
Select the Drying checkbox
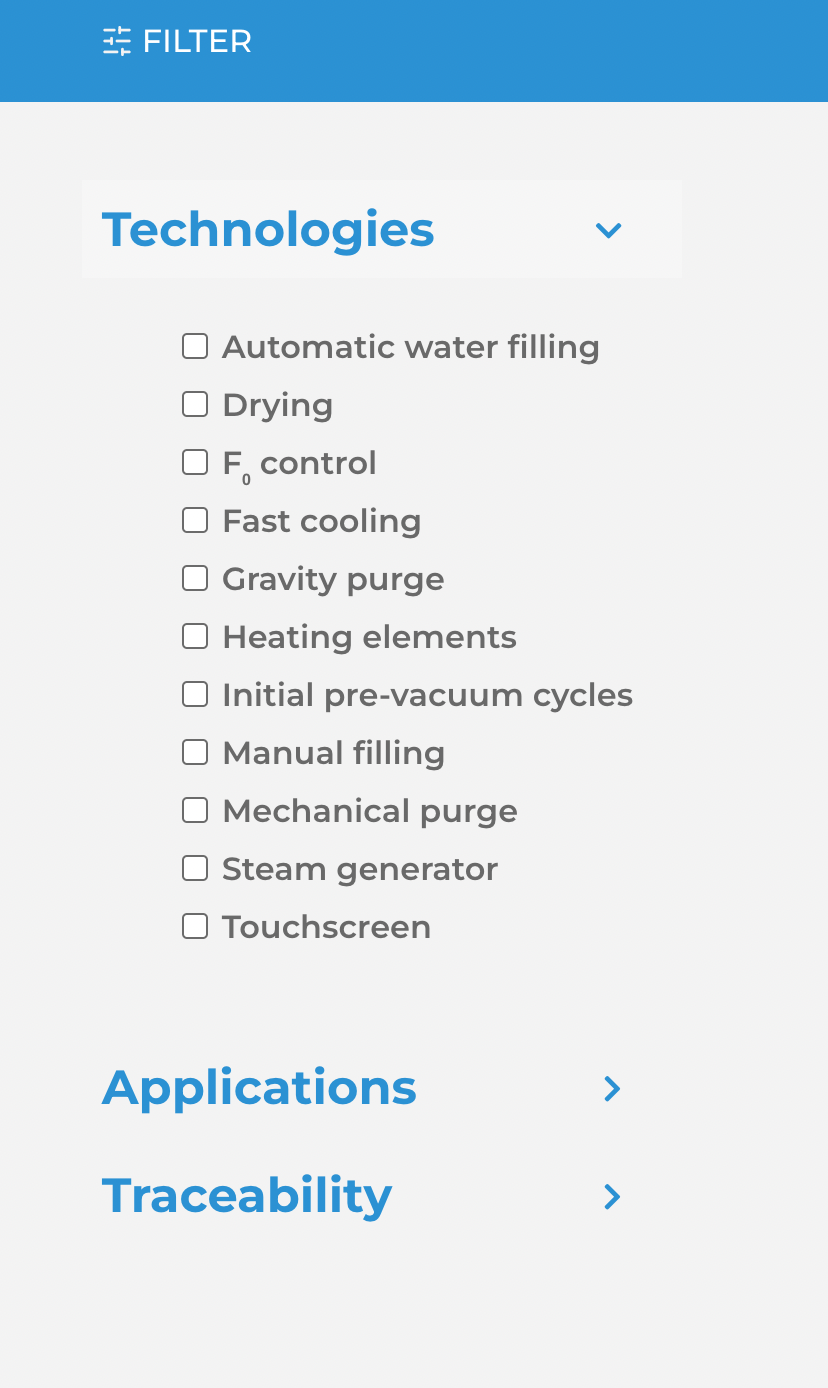coord(195,405)
